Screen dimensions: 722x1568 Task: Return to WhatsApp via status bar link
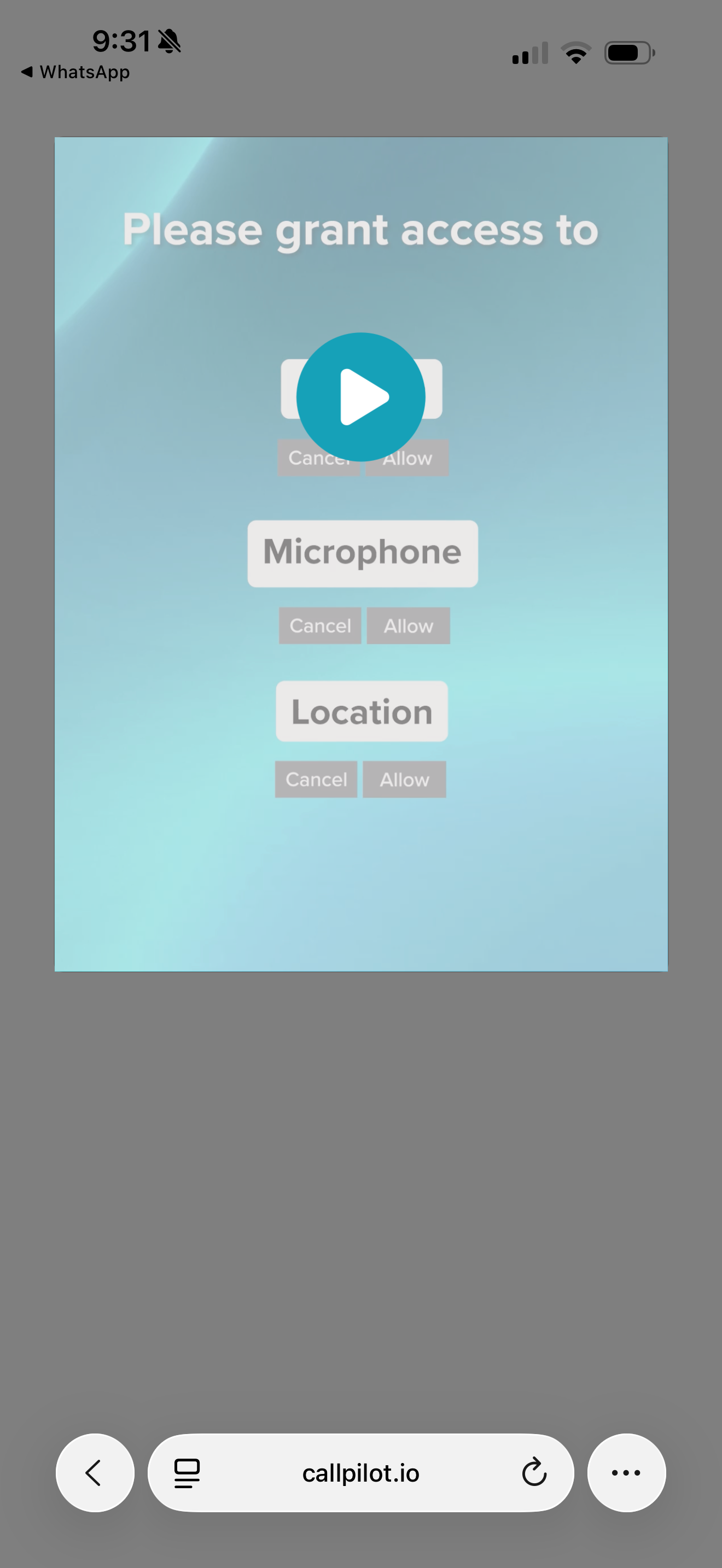75,72
